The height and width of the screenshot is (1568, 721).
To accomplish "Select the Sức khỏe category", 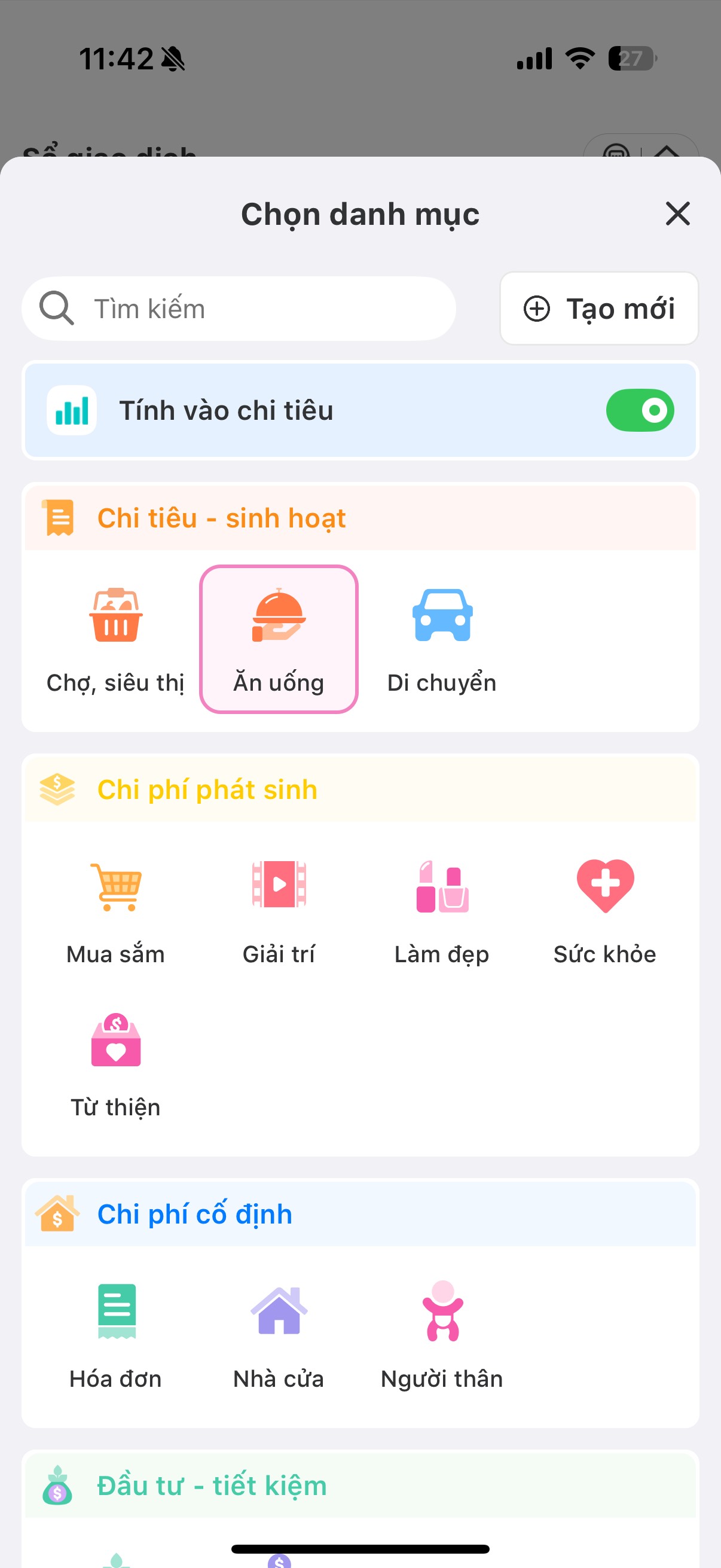I will point(605,911).
